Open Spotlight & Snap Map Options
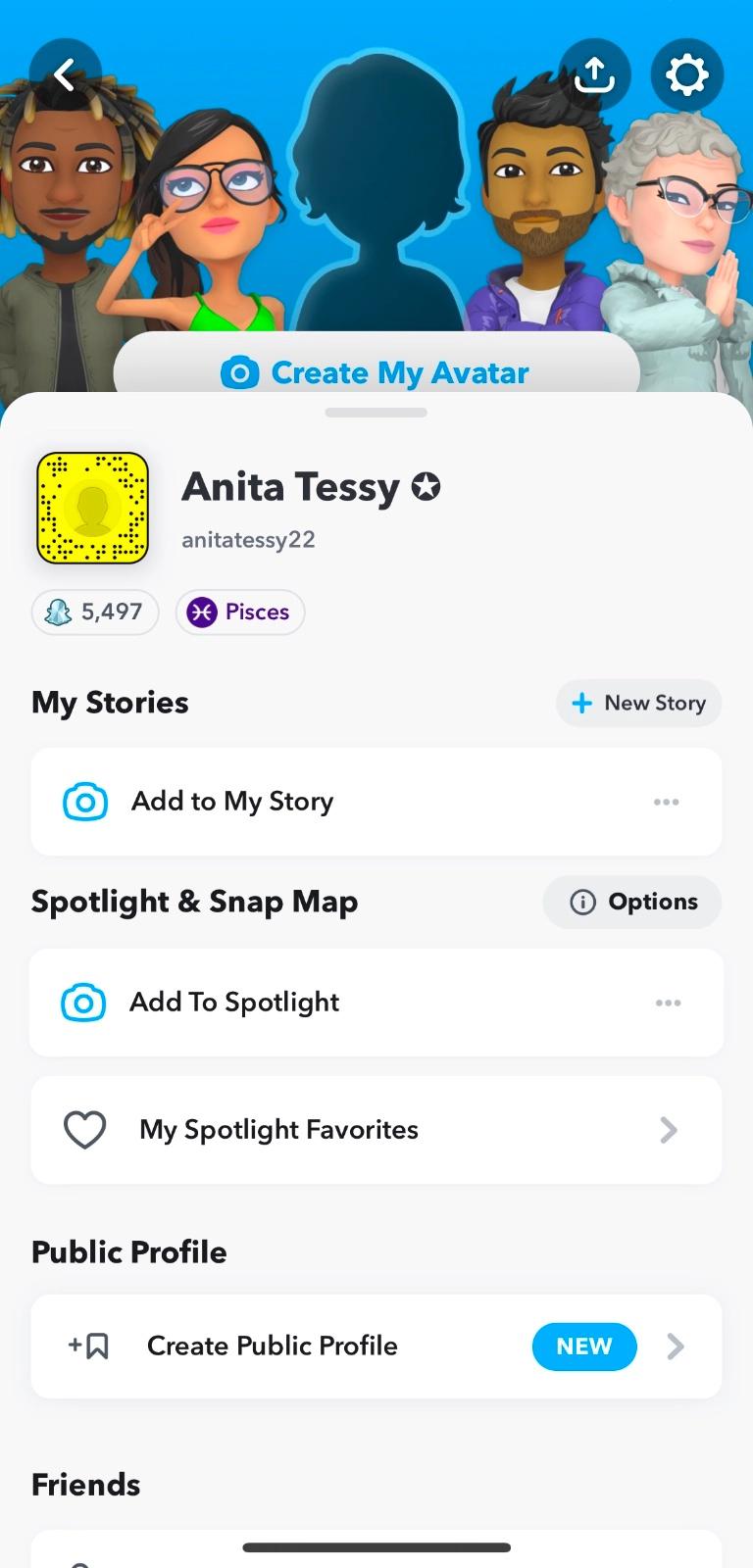 [632, 902]
